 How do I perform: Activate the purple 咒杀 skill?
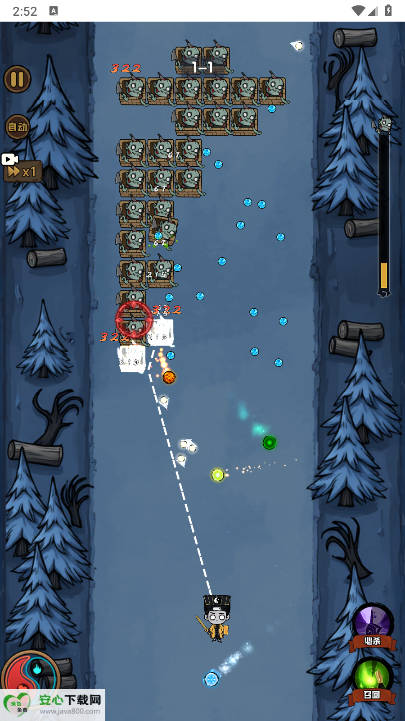(x=372, y=628)
